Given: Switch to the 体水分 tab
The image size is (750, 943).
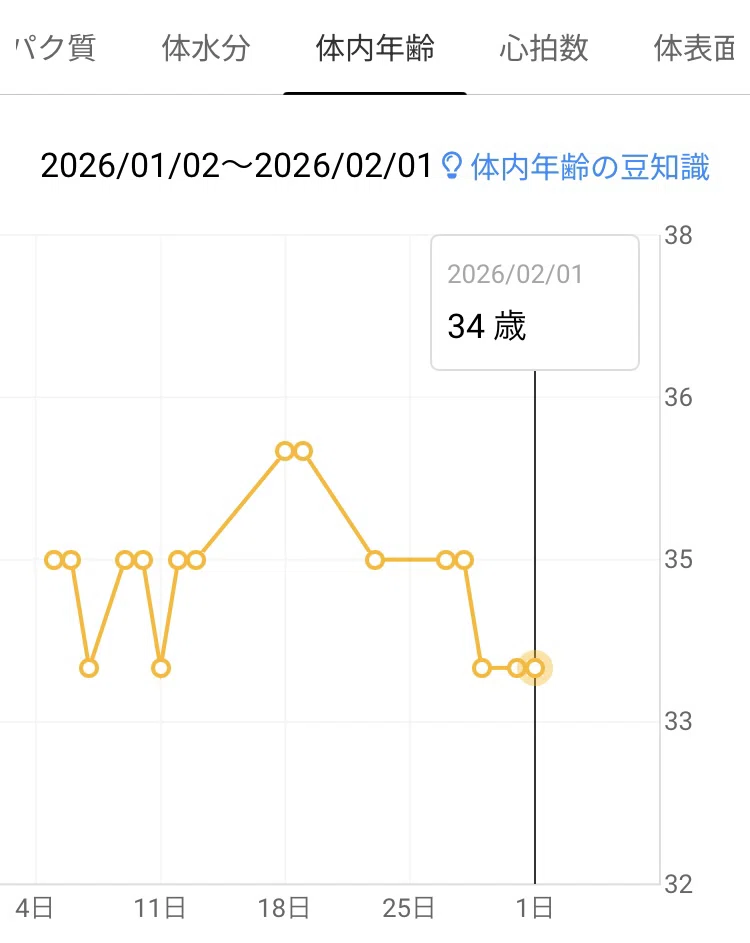Looking at the screenshot, I should click(x=206, y=48).
